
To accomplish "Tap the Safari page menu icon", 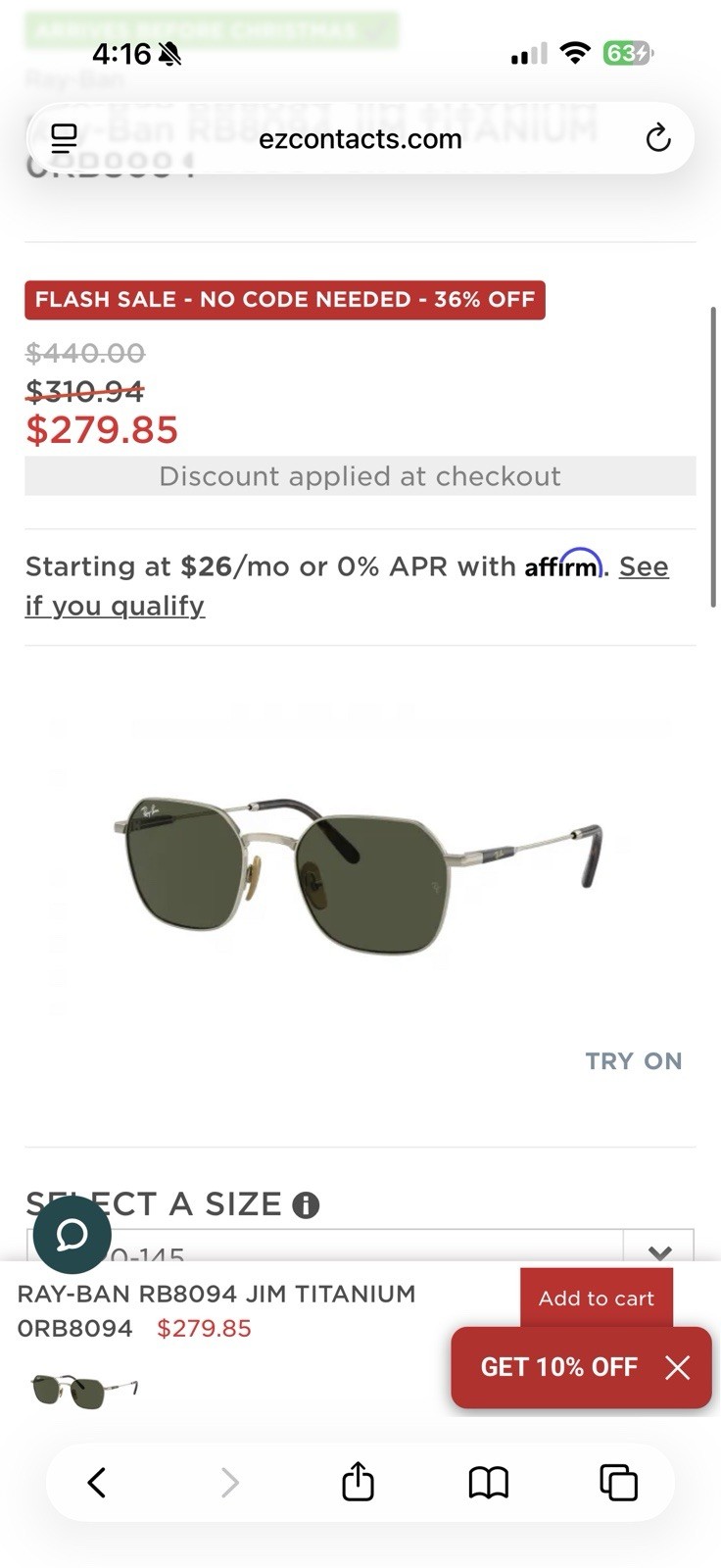I will (65, 138).
